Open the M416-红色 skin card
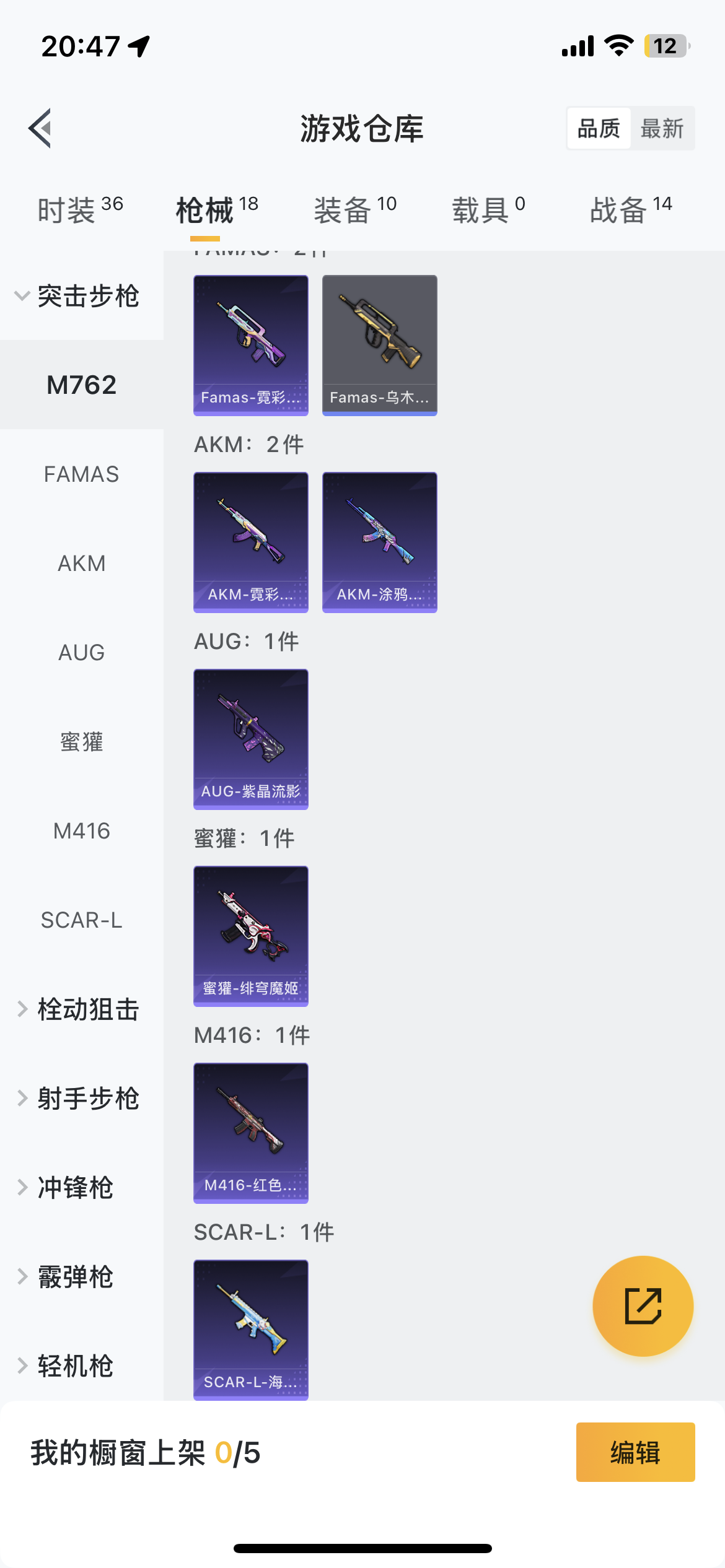This screenshot has width=725, height=1568. 250,1133
